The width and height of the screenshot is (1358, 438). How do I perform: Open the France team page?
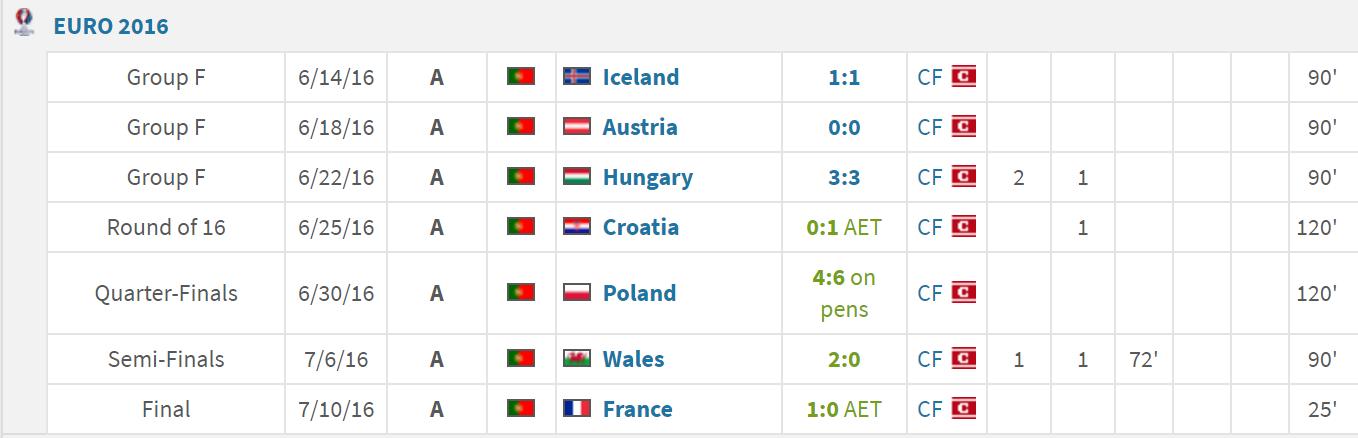637,409
